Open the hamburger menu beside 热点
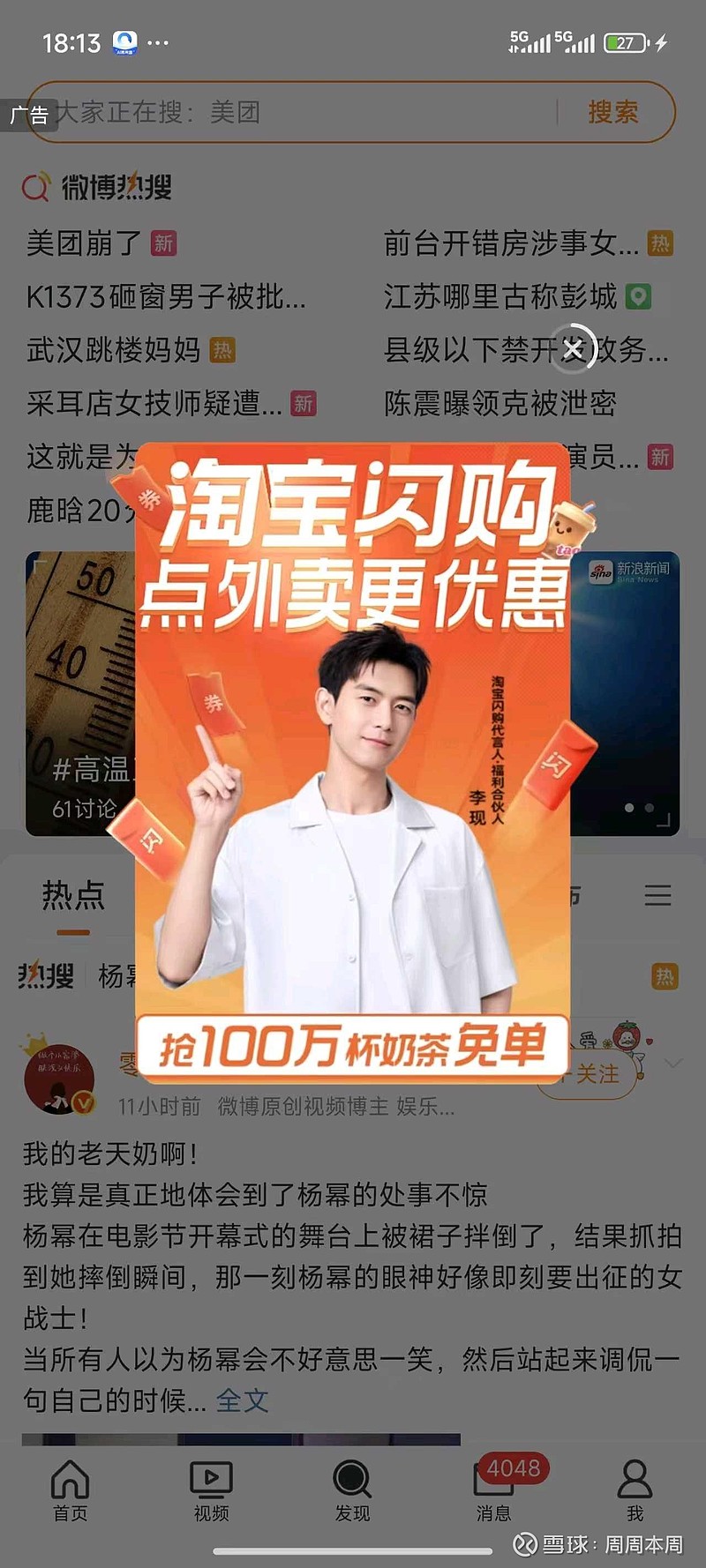Viewport: 706px width, 1568px height. tap(657, 896)
